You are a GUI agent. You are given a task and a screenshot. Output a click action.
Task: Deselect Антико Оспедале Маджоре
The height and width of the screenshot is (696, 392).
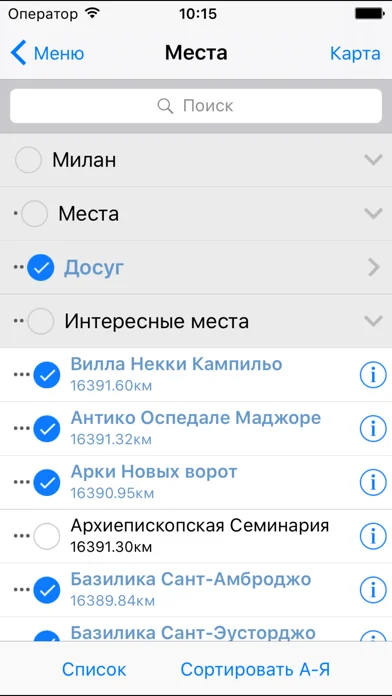click(47, 429)
